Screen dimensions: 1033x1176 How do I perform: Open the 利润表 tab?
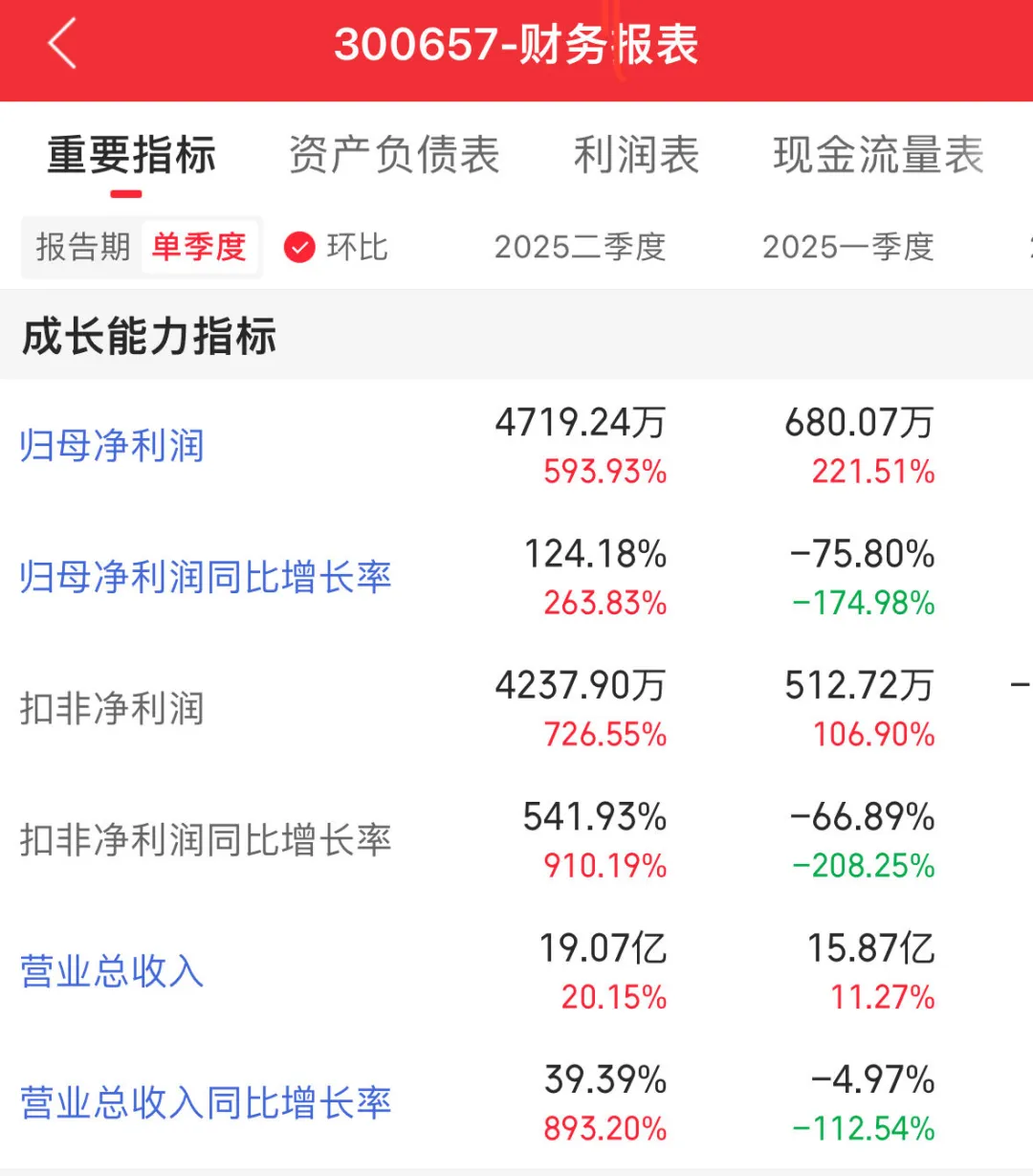tap(636, 155)
